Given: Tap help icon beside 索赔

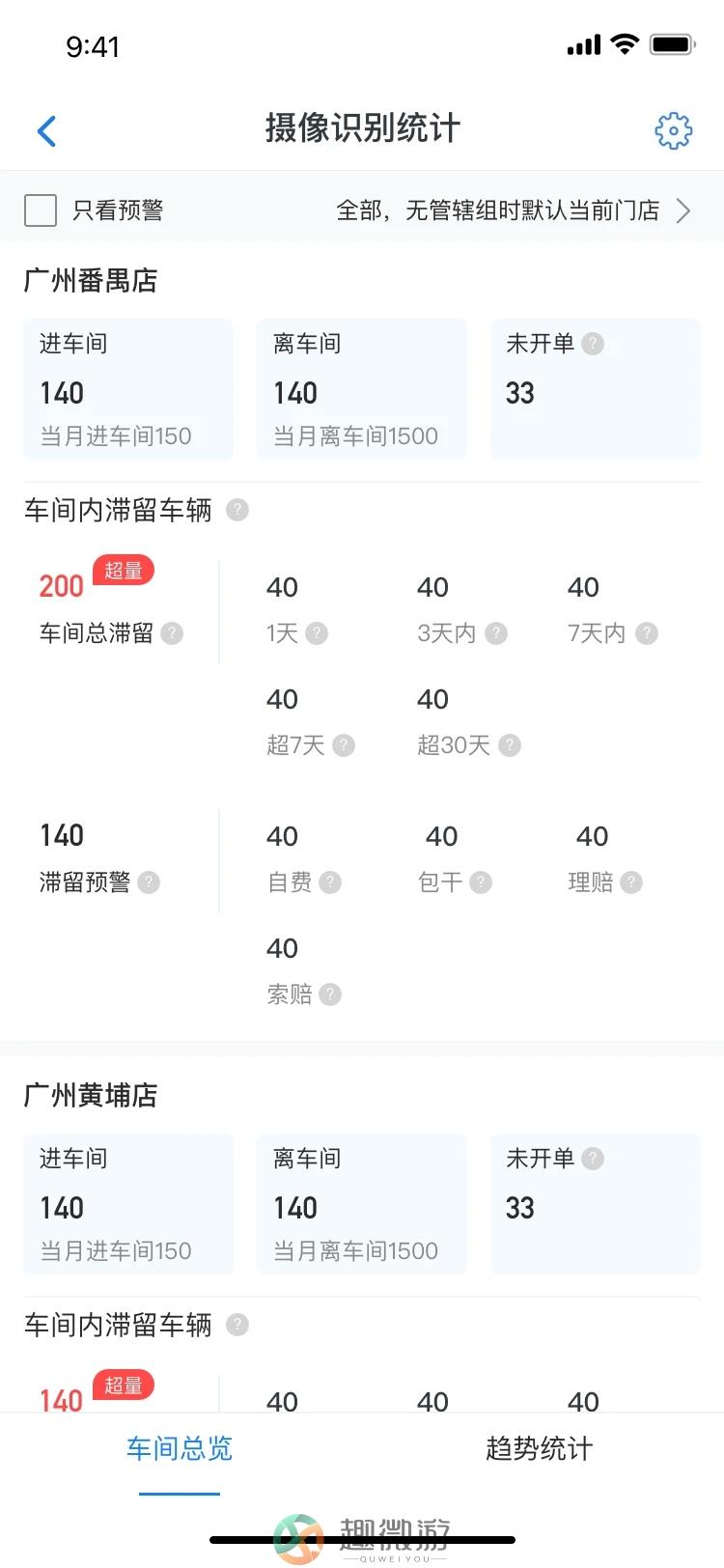Looking at the screenshot, I should pos(330,994).
